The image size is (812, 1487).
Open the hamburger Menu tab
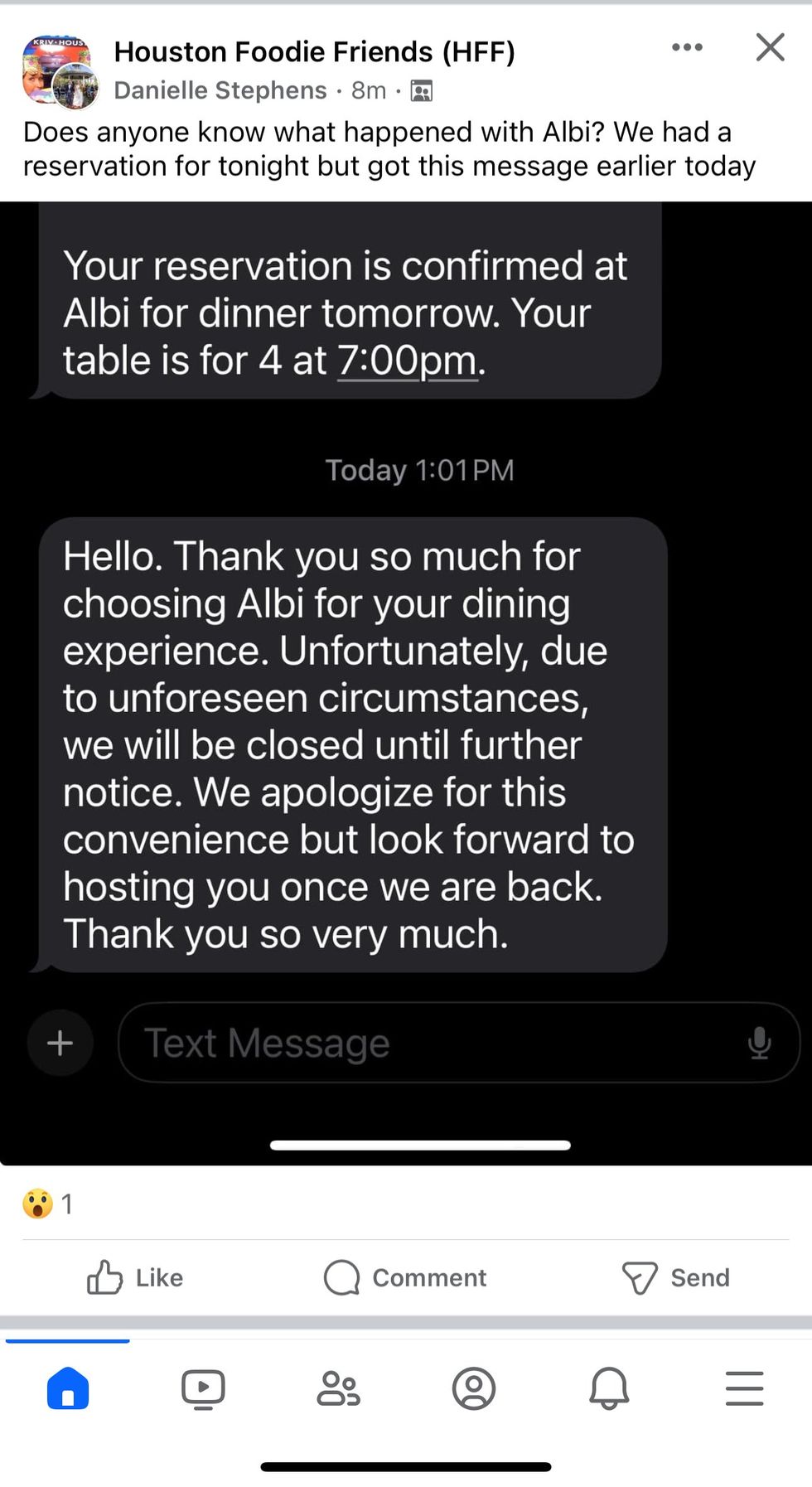[x=744, y=1388]
